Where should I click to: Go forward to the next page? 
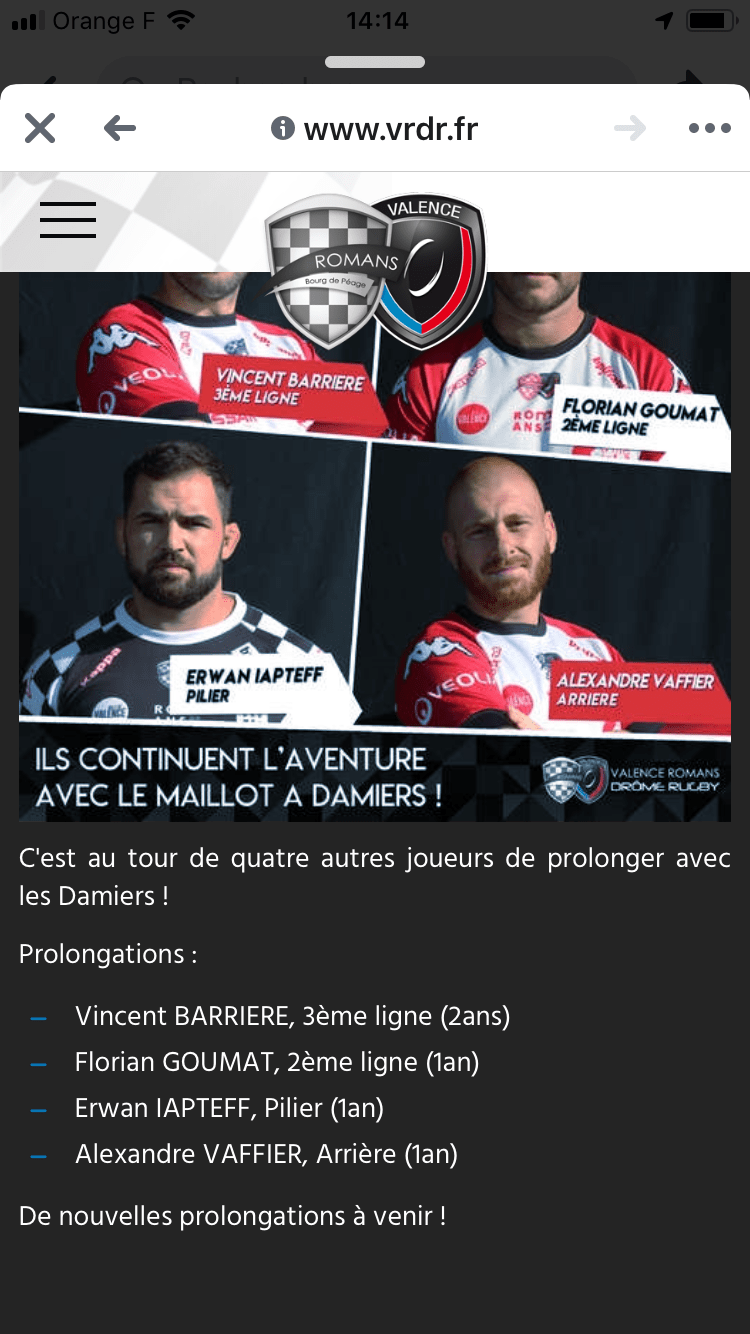pyautogui.click(x=630, y=128)
